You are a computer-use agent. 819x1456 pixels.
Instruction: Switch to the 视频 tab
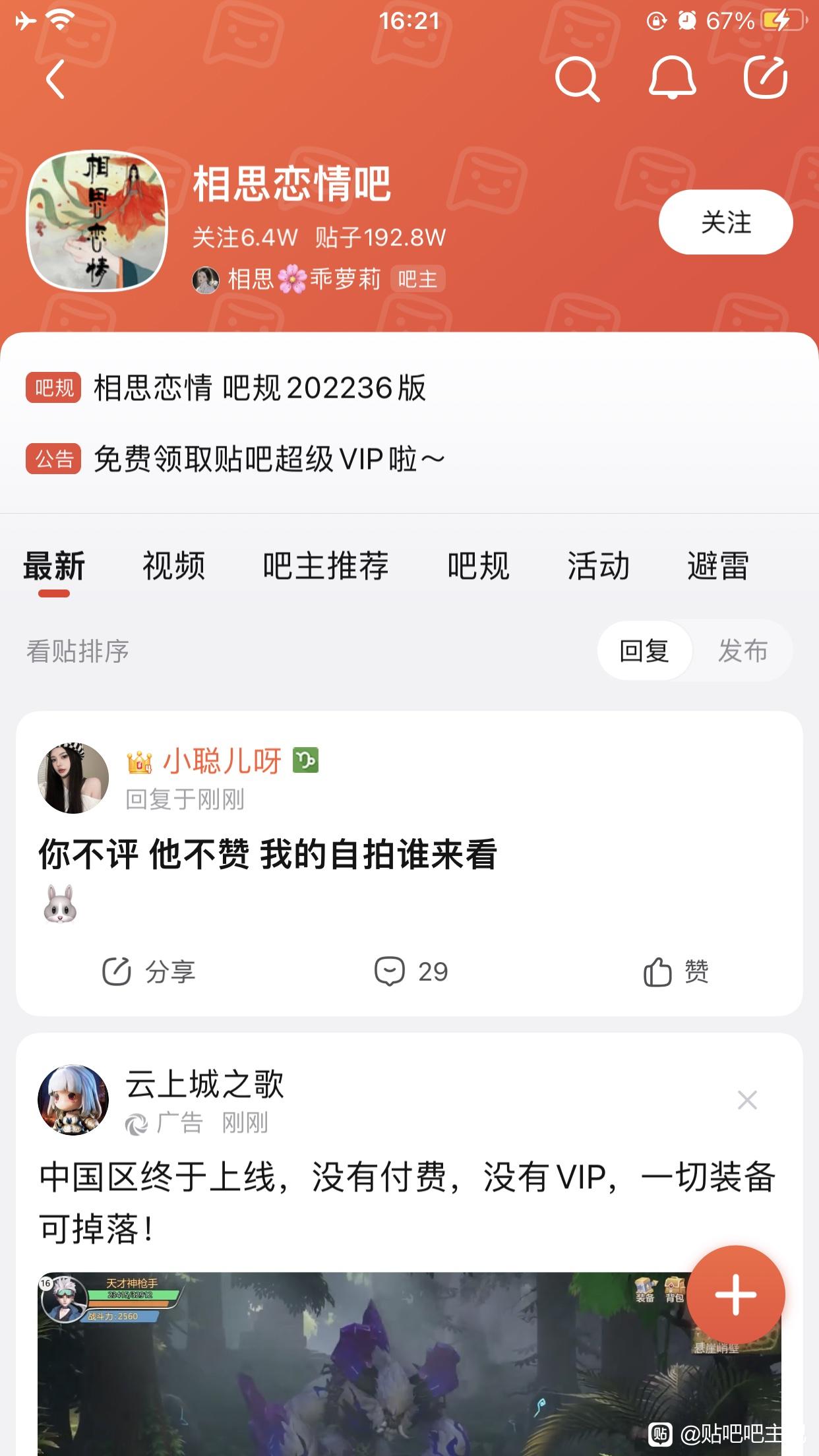point(174,566)
